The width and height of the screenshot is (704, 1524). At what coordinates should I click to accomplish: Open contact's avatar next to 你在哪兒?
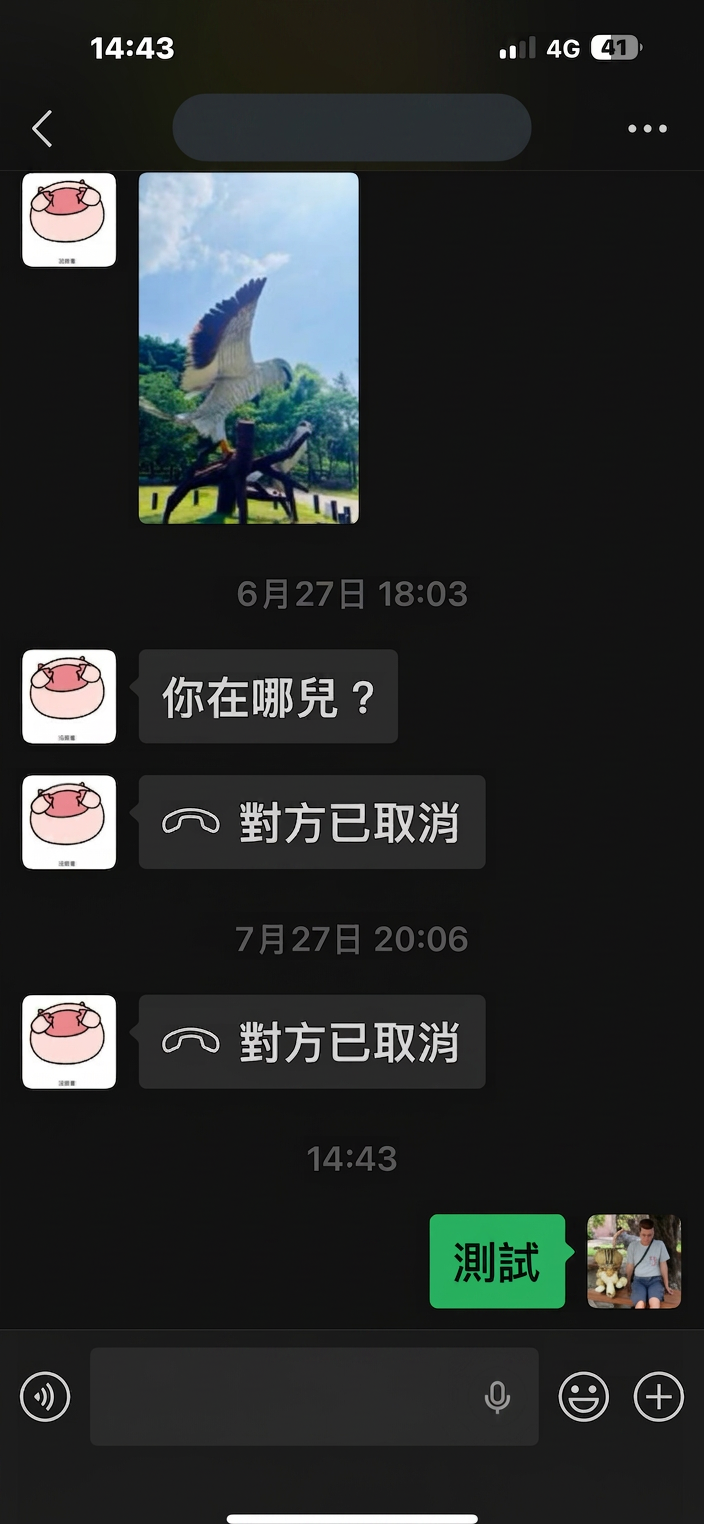click(69, 697)
